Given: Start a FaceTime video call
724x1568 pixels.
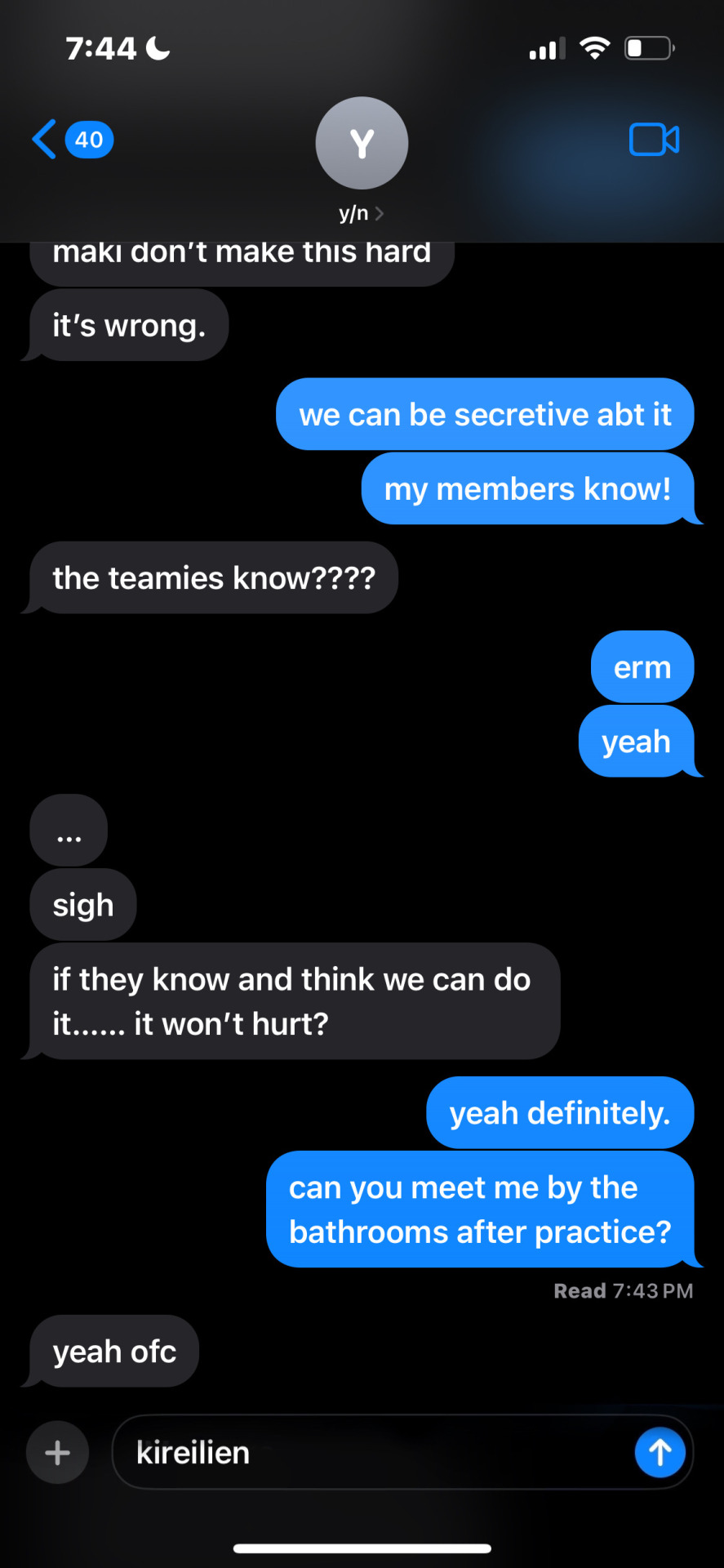Looking at the screenshot, I should 654,140.
